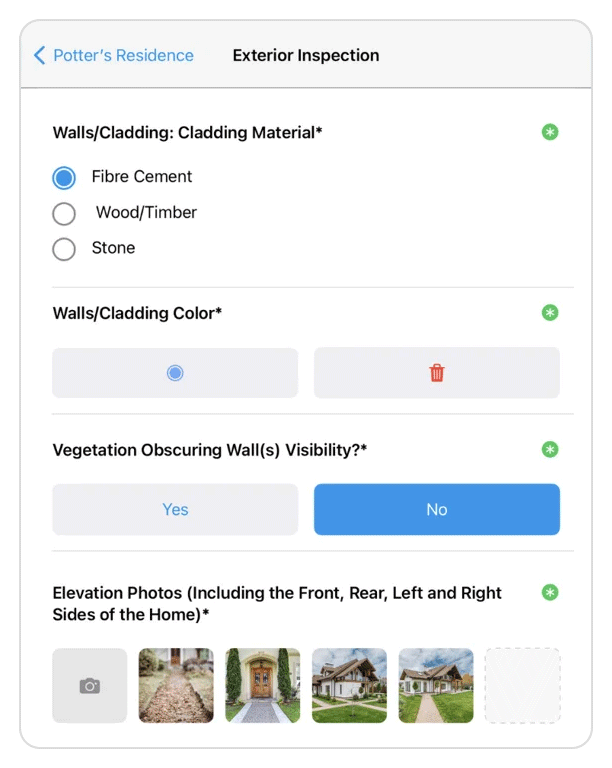Open the wooden front door photo
The height and width of the screenshot is (768, 612).
(262, 686)
